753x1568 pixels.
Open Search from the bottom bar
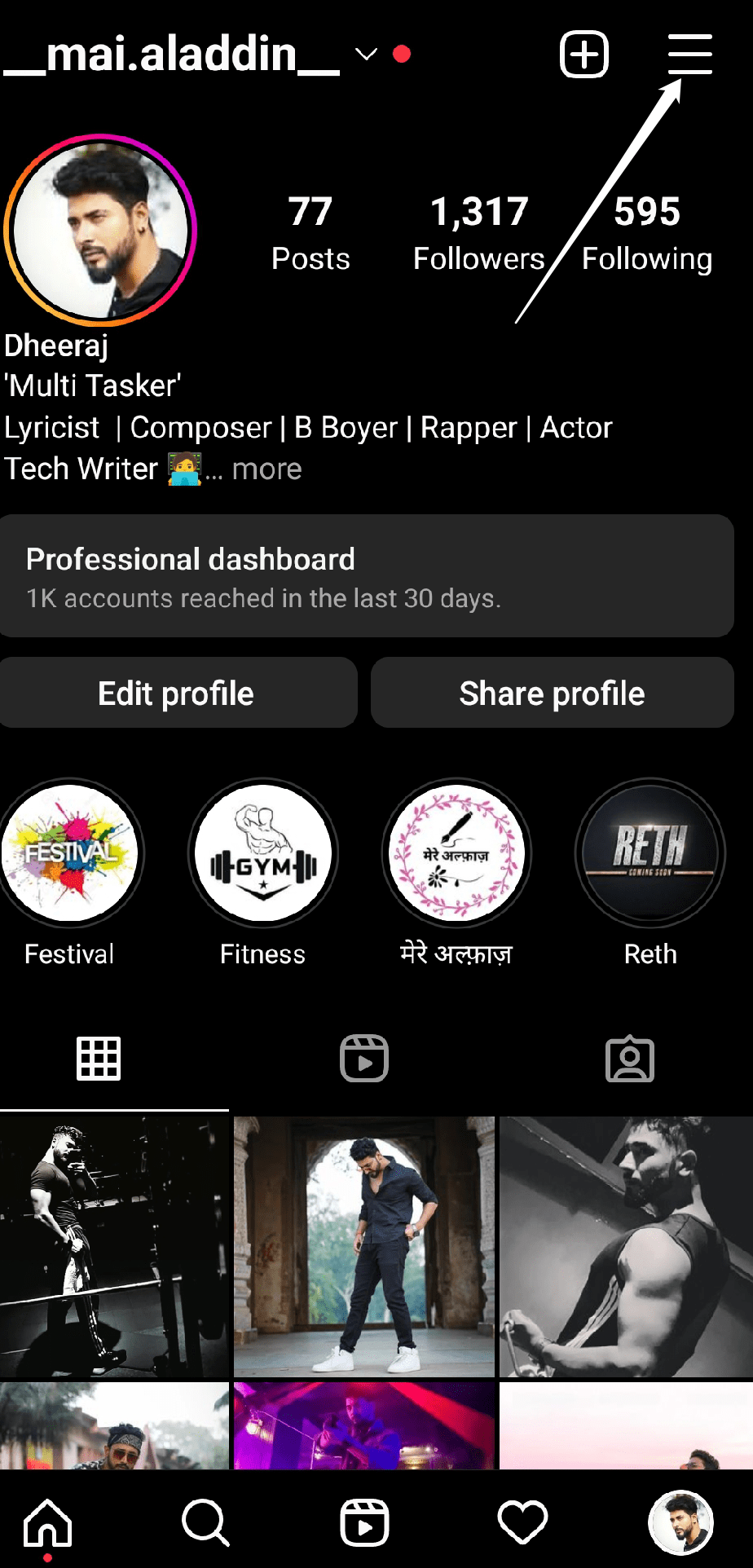[205, 1522]
